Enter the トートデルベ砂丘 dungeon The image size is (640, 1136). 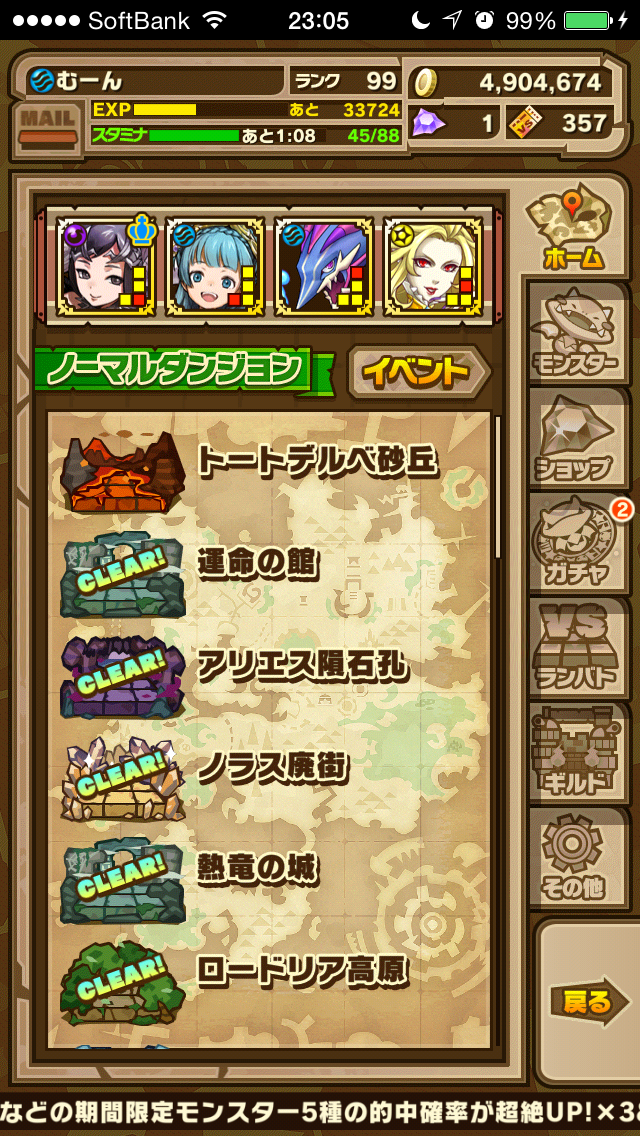pos(270,462)
